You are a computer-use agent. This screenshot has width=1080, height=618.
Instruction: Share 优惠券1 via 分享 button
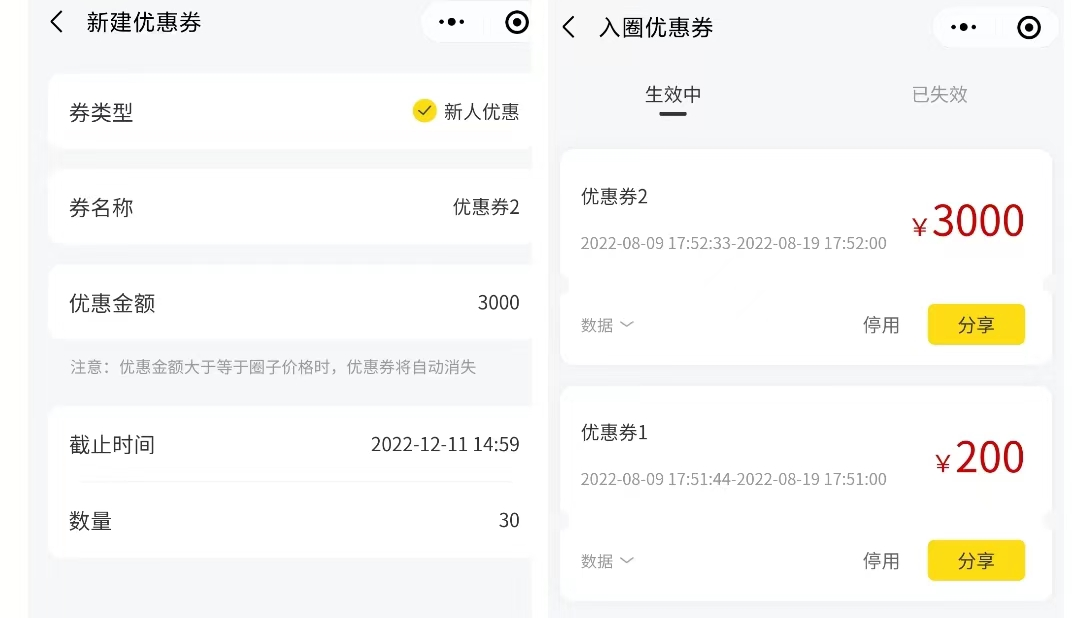975,561
